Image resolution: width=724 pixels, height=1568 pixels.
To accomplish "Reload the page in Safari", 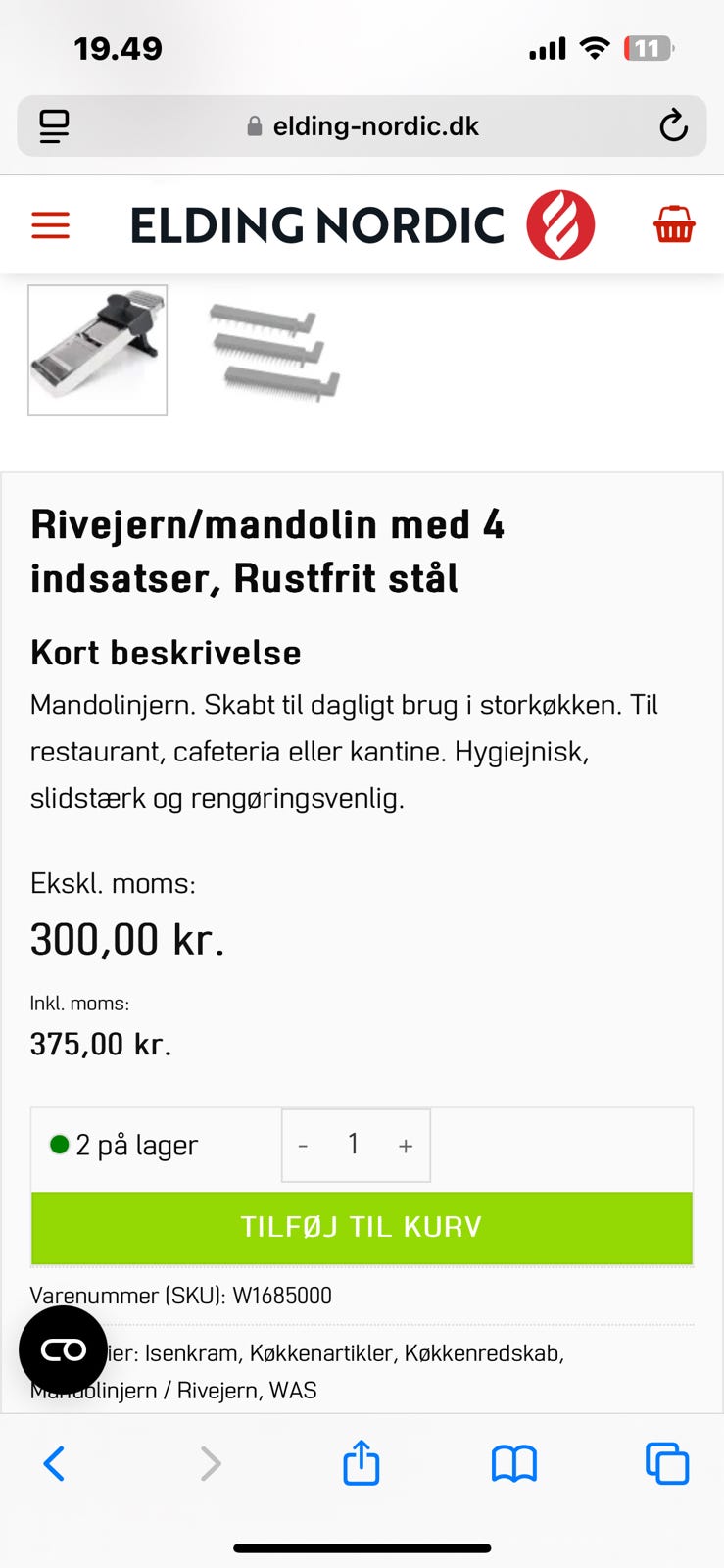I will click(673, 126).
